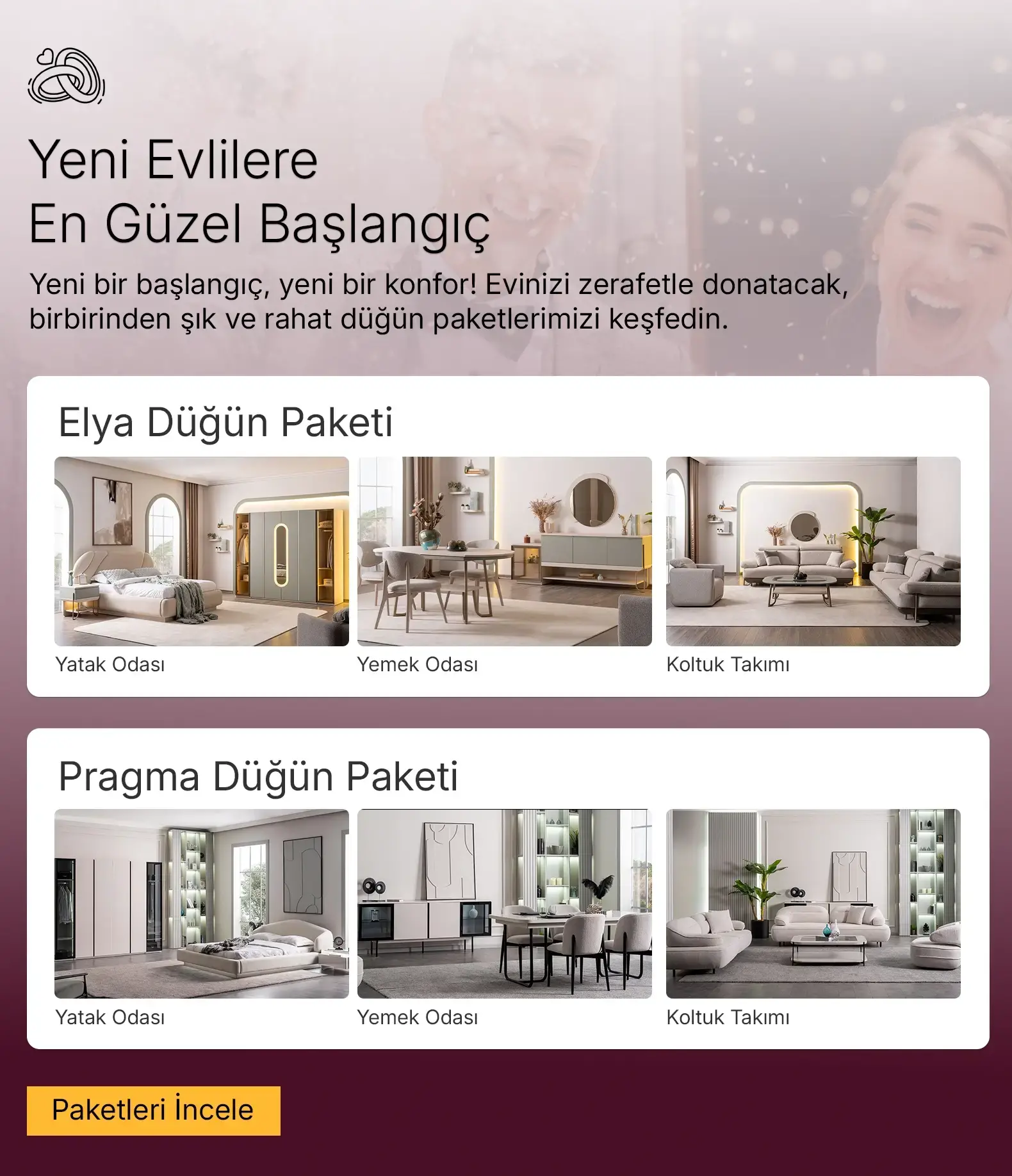
Task: Select the Koltuk Takımı label under Elya package
Action: 728,666
